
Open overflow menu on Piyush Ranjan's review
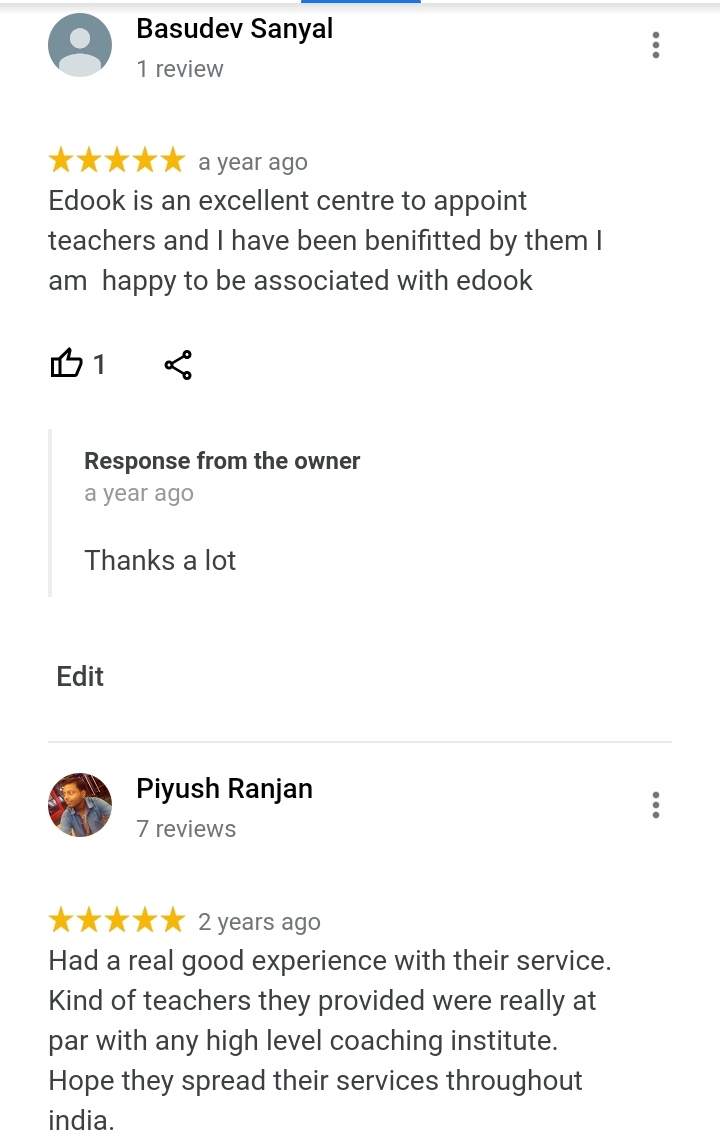655,805
